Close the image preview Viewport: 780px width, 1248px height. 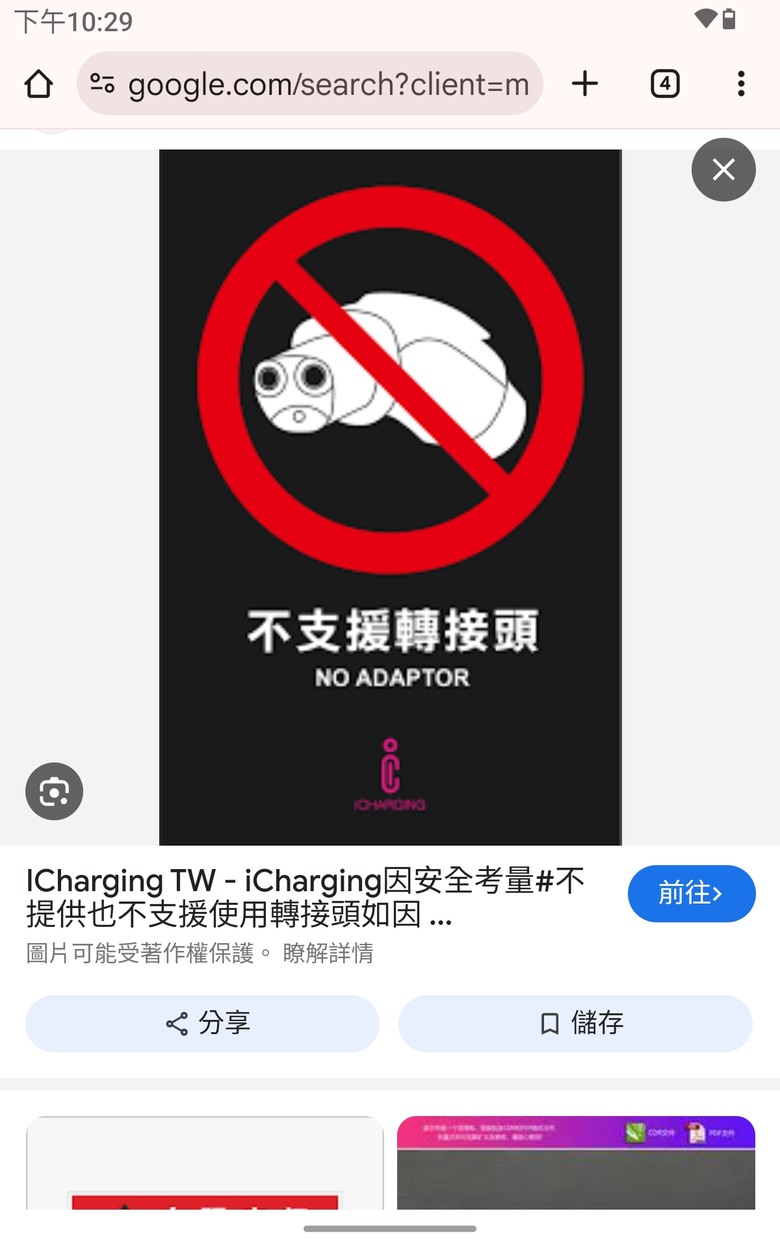click(723, 170)
